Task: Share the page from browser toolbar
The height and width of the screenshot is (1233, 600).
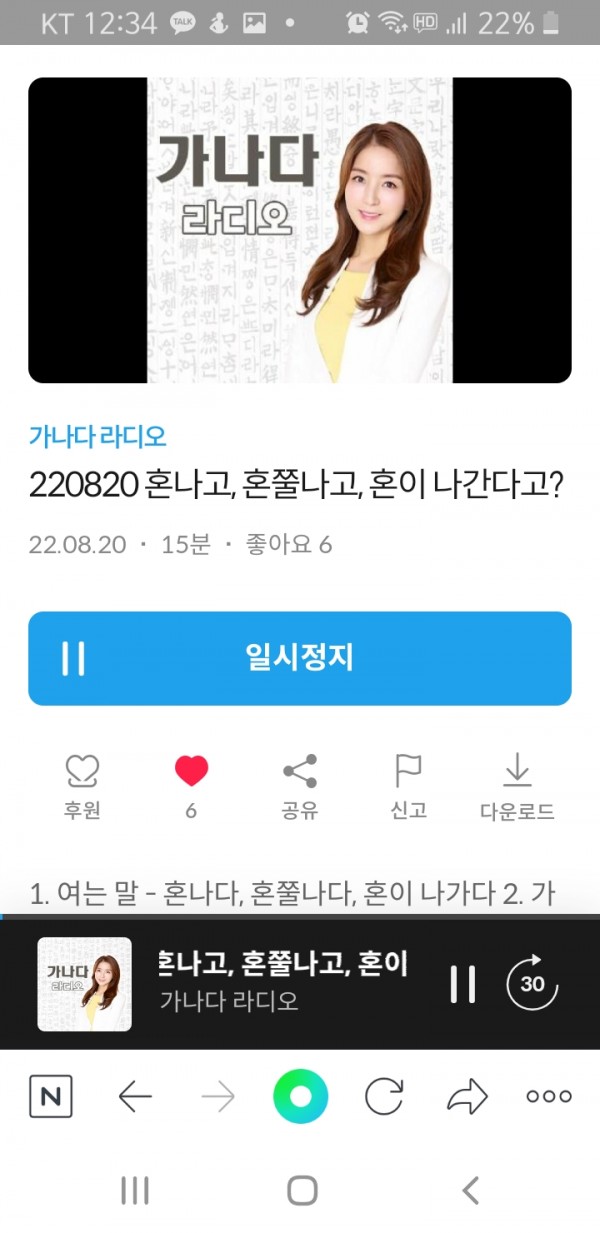Action: coord(466,1097)
